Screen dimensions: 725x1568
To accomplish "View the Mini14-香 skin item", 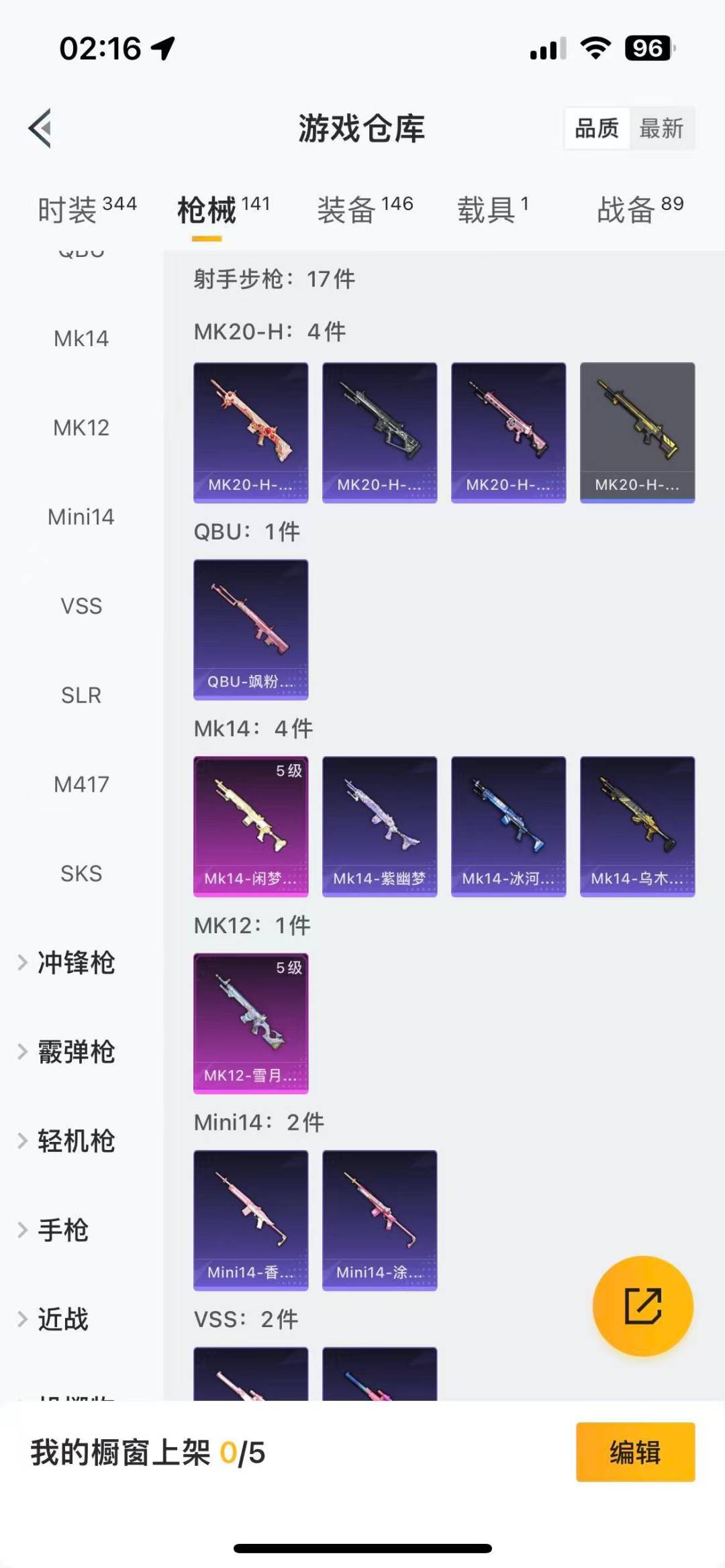I will [x=251, y=1220].
